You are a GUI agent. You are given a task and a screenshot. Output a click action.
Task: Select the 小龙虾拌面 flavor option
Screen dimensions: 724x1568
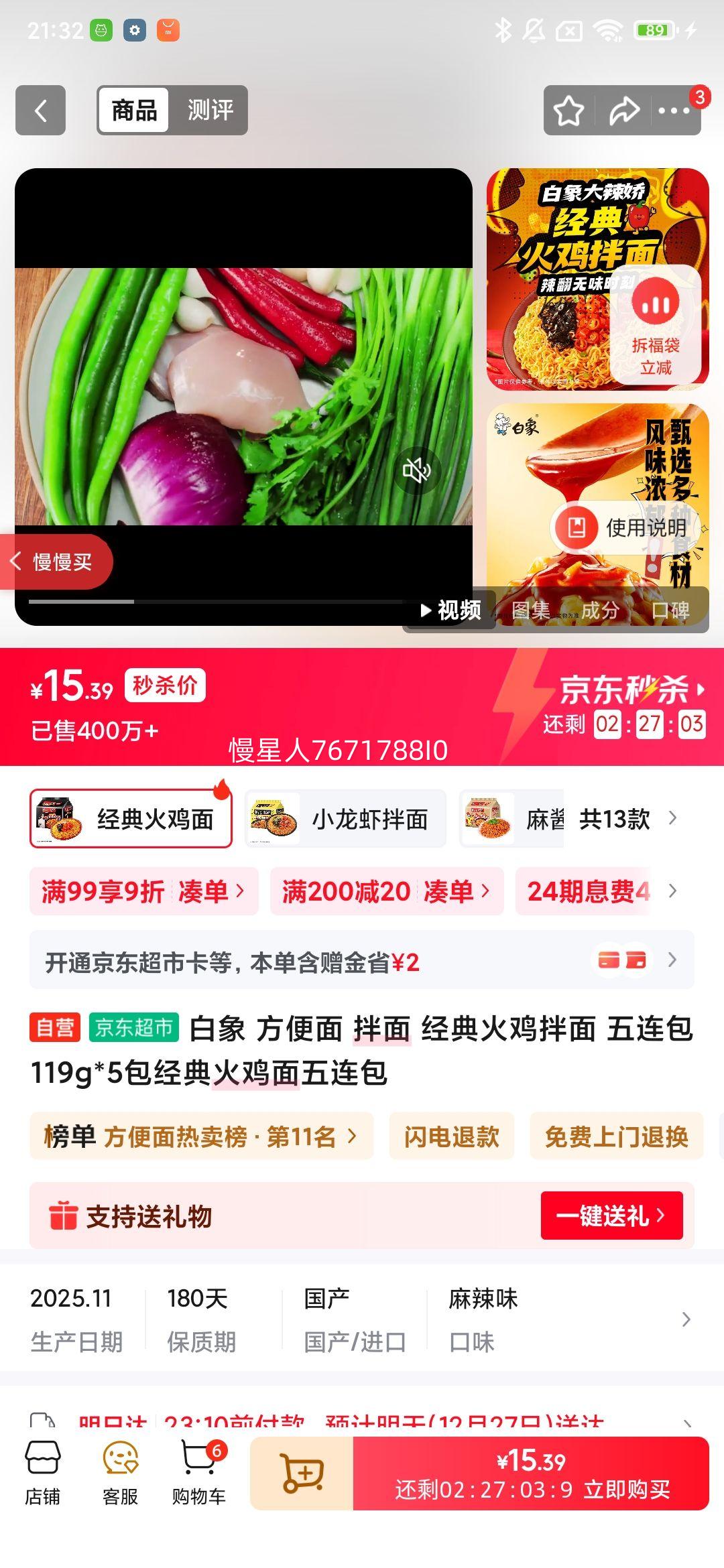click(x=346, y=818)
